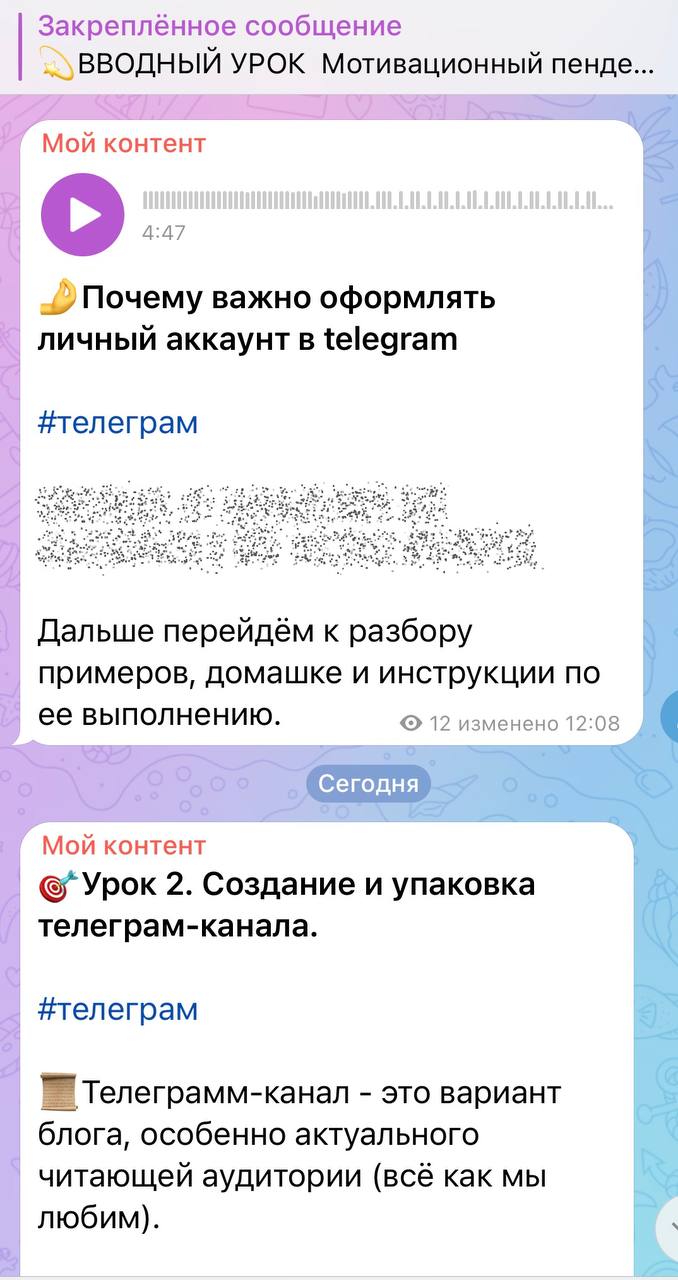The width and height of the screenshot is (678, 1280).
Task: Tap the Сегодня date badge
Action: (x=369, y=783)
